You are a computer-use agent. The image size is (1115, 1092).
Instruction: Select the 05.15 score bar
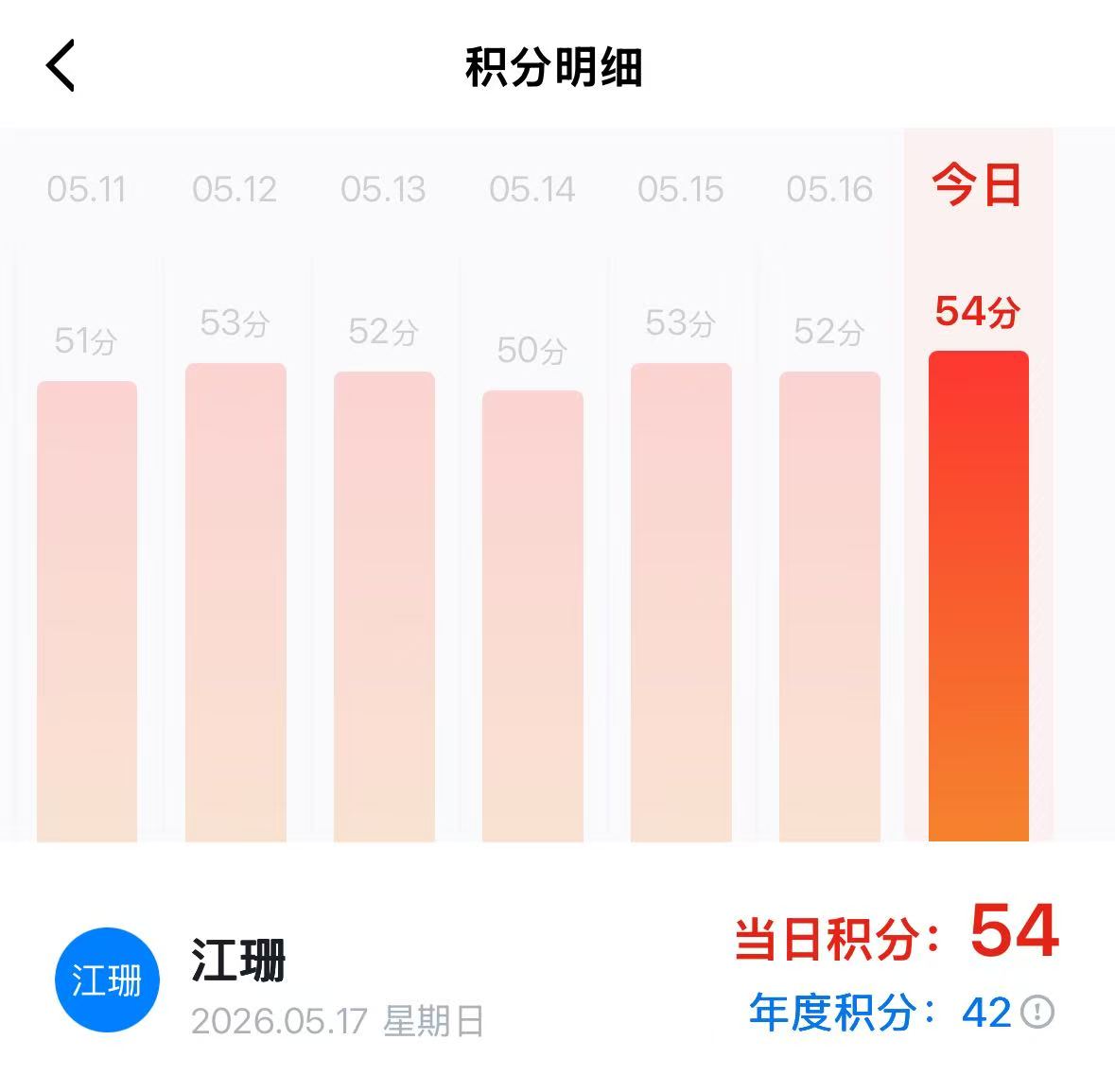(681, 603)
